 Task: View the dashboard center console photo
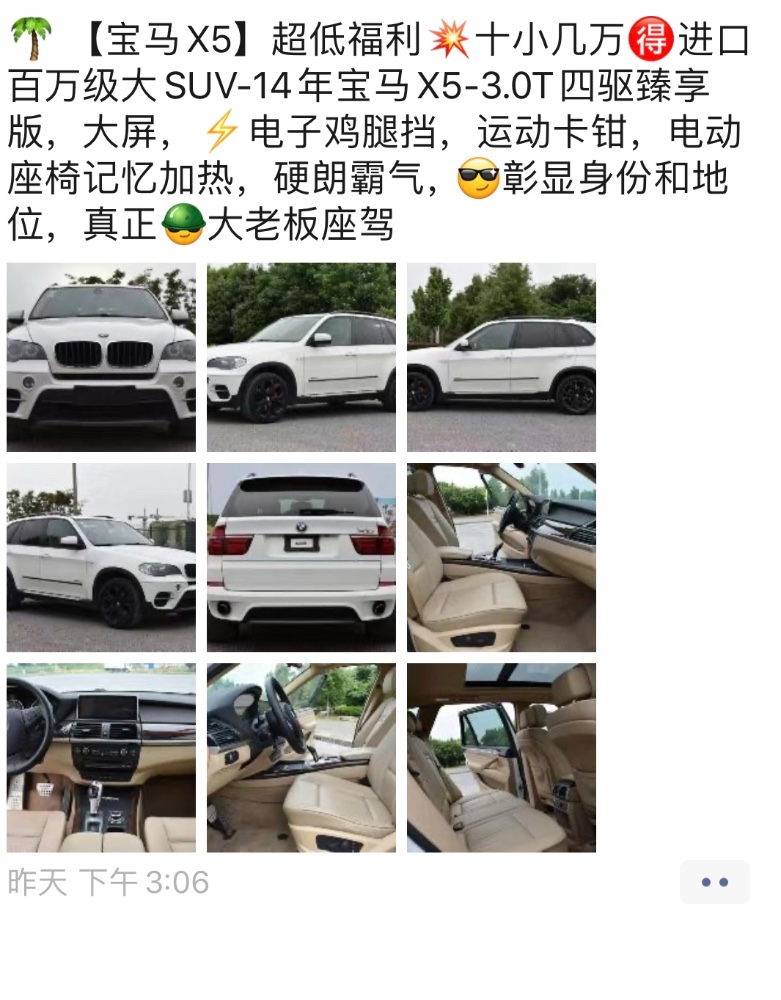101,757
